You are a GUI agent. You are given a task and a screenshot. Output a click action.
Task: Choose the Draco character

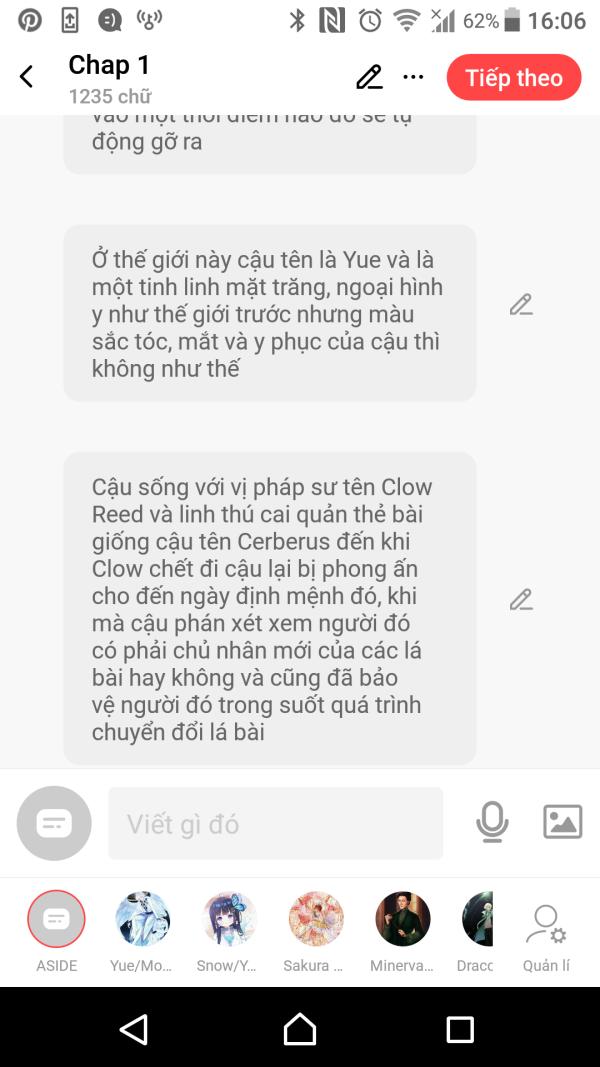pyautogui.click(x=479, y=920)
